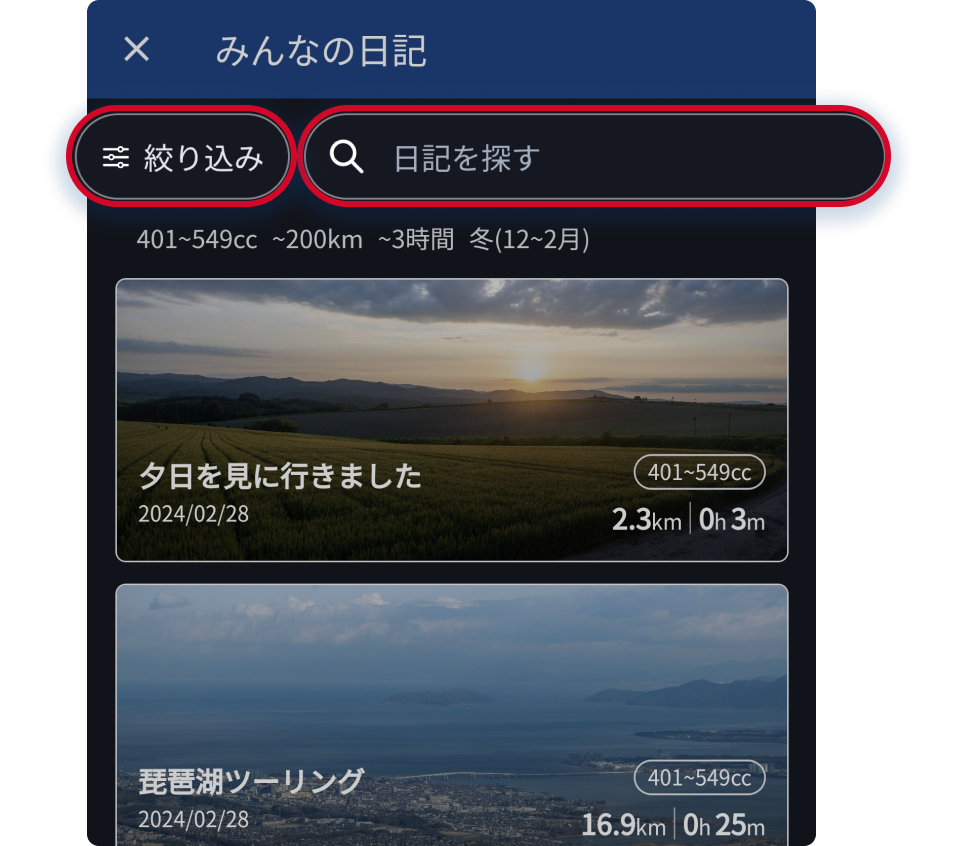Screen dimensions: 960x846
Task: Close the みんなの日記 screen
Action: point(137,49)
